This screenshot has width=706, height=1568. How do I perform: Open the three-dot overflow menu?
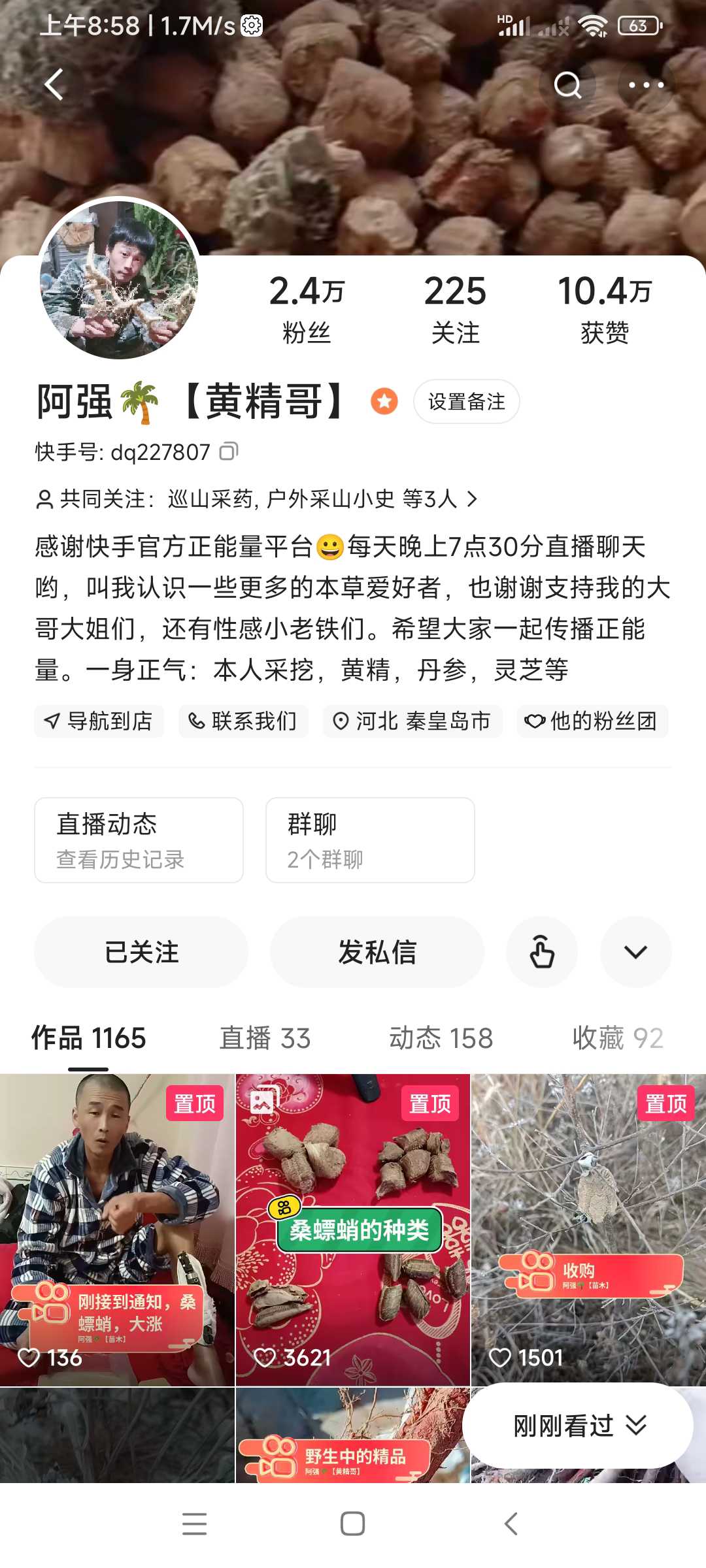[646, 85]
